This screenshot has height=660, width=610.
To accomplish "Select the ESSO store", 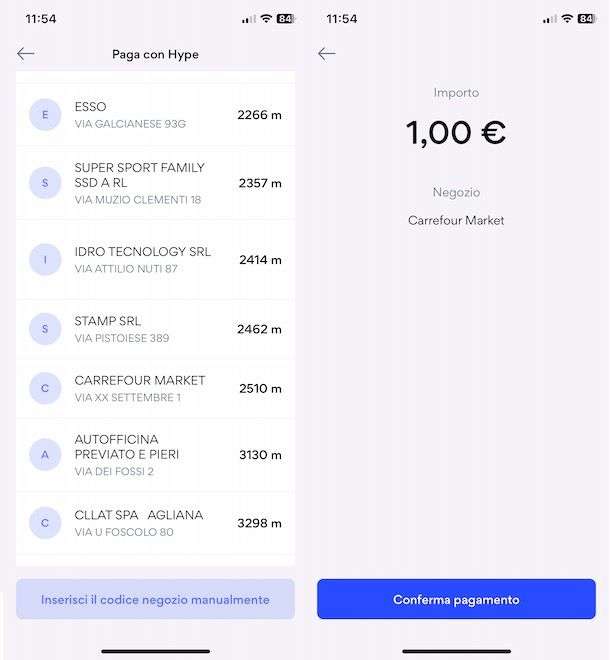I will (155, 115).
